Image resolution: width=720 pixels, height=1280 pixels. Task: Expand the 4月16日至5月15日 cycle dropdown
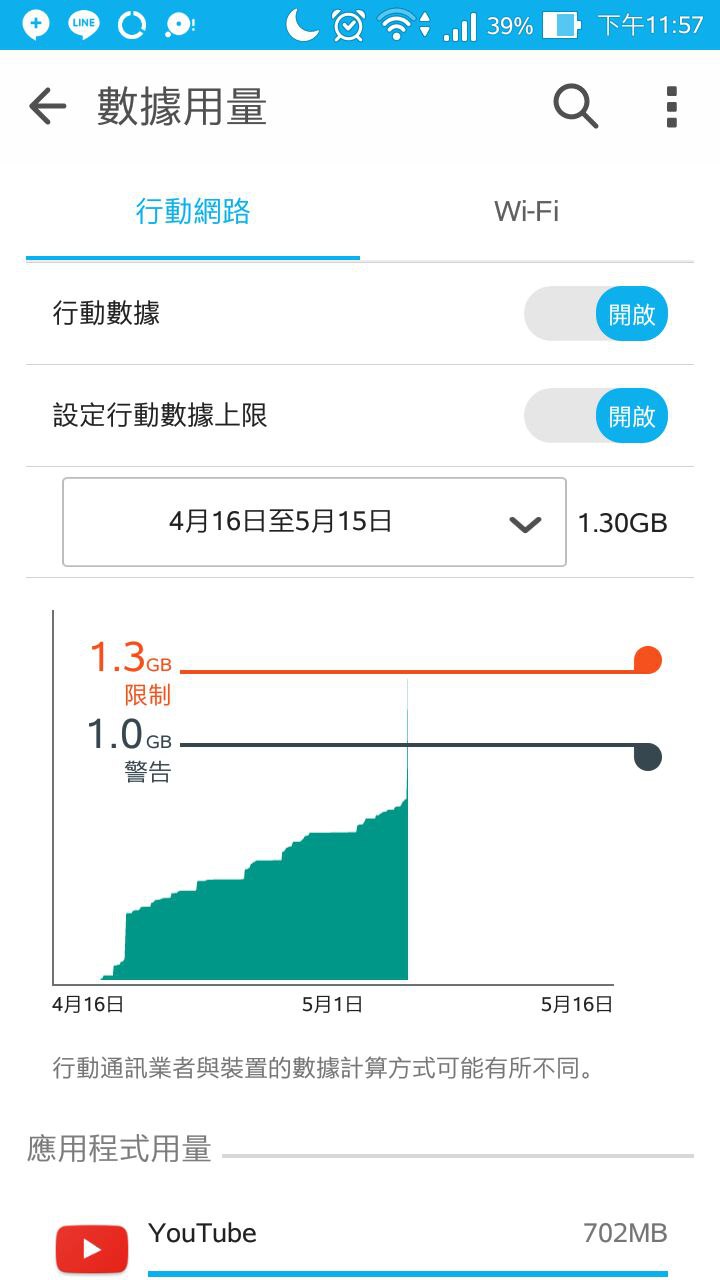point(314,522)
